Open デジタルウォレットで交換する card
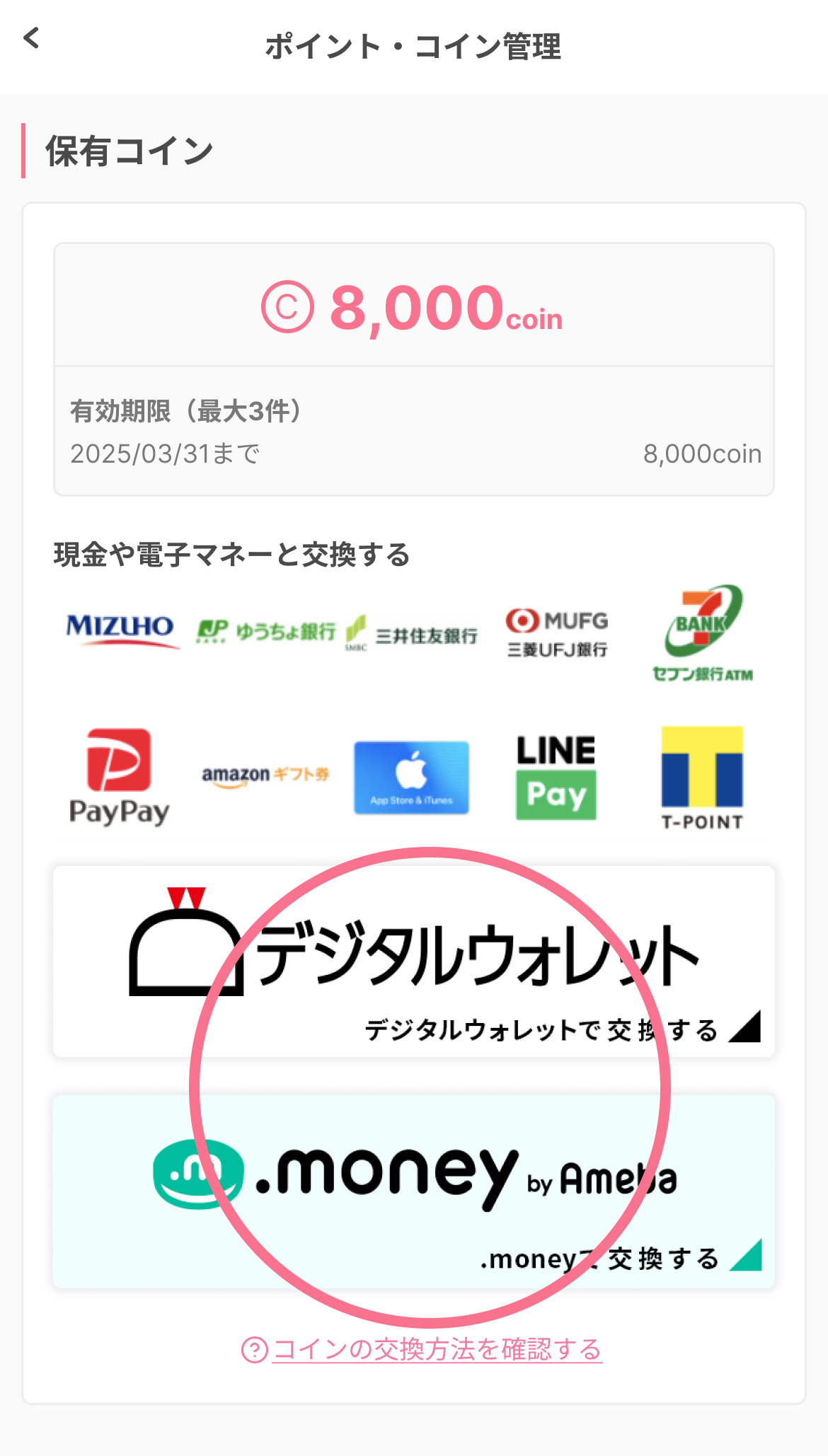Screen dimensions: 828x1456 pos(413,961)
